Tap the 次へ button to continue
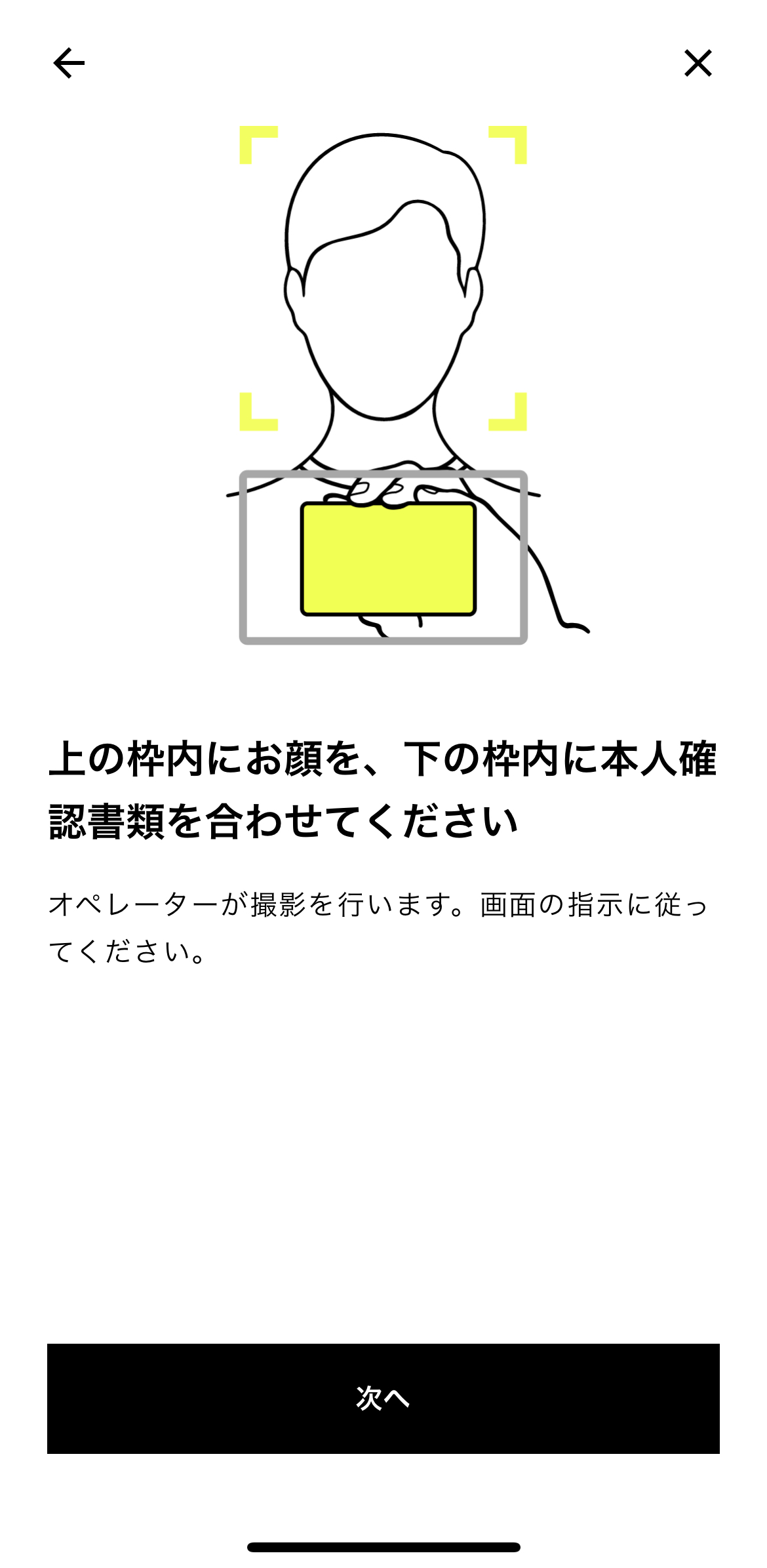767x1568 pixels. 383,1399
